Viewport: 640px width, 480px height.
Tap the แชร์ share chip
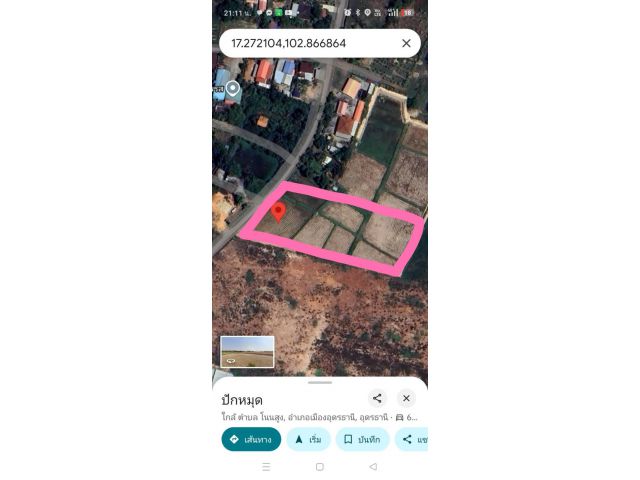click(x=413, y=439)
